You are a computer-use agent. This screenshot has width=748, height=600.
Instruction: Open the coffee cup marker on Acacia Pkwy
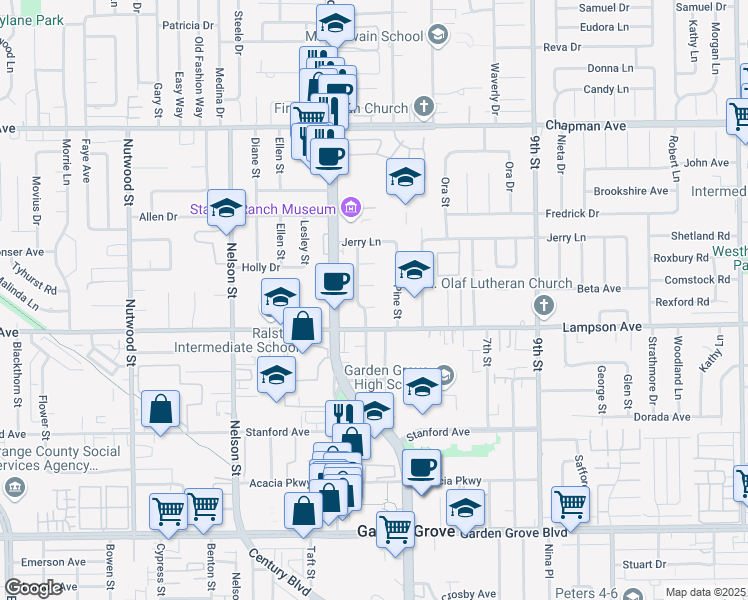pyautogui.click(x=422, y=467)
